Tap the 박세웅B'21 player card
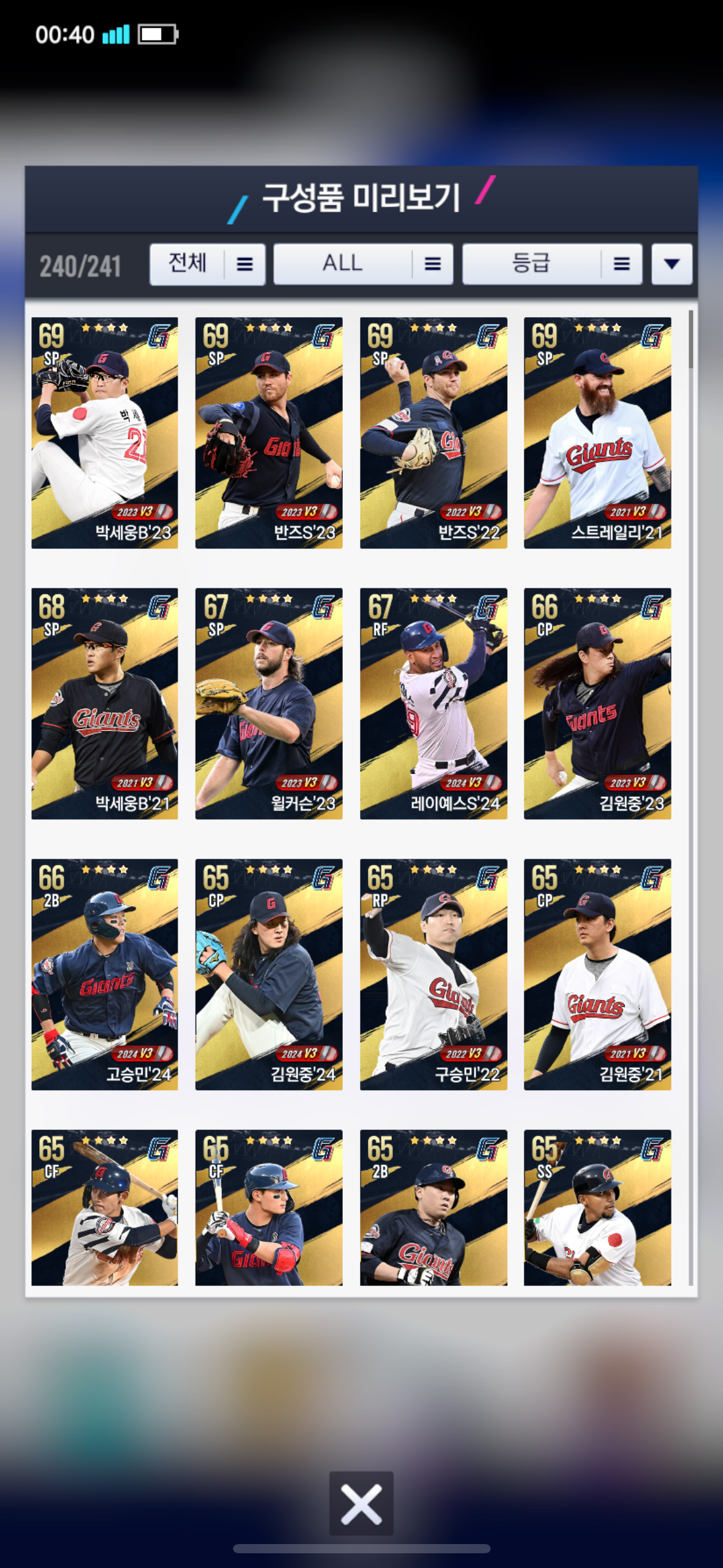The image size is (723, 1568). 105,704
